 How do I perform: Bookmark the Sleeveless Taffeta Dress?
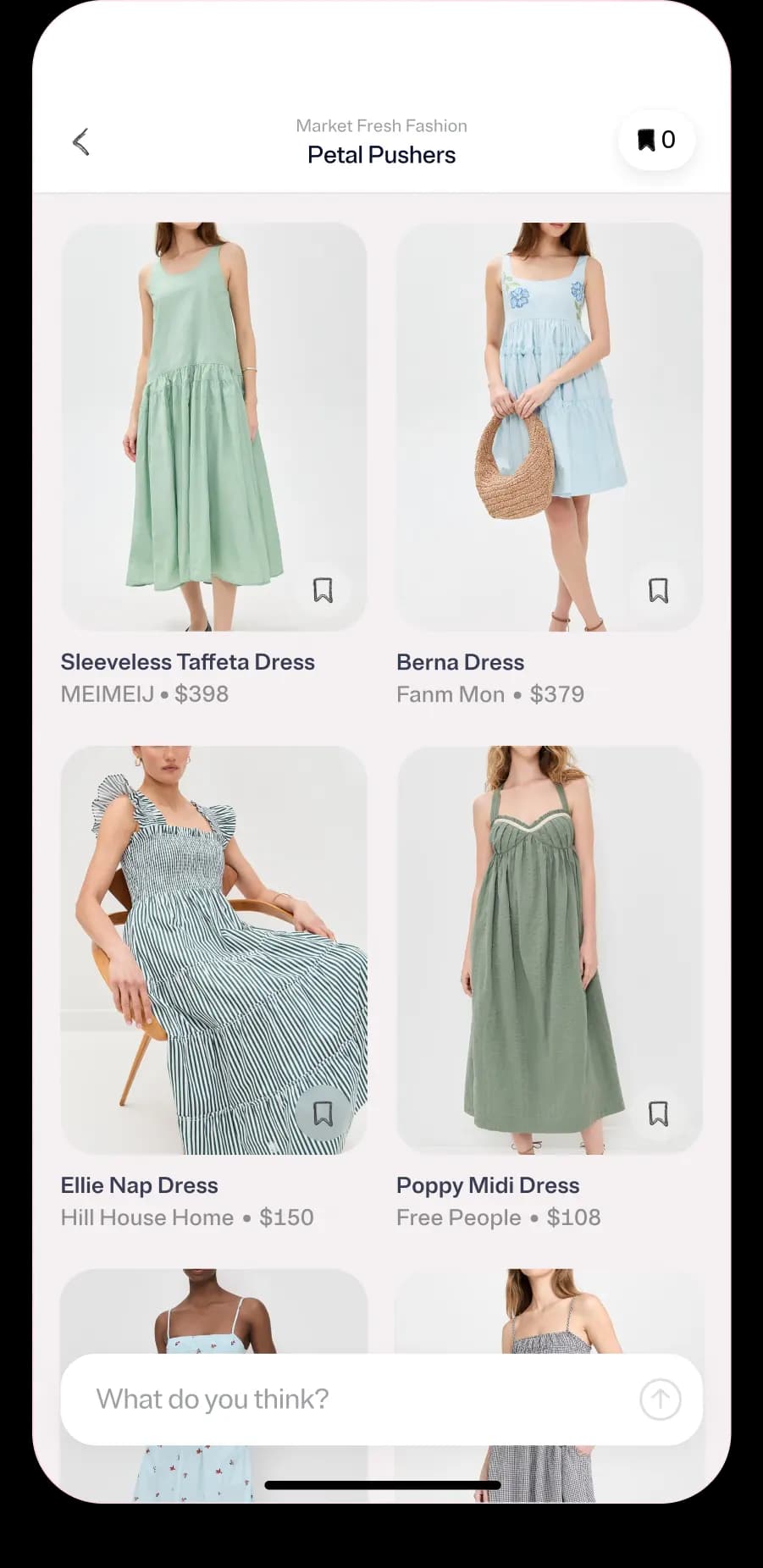pos(323,590)
